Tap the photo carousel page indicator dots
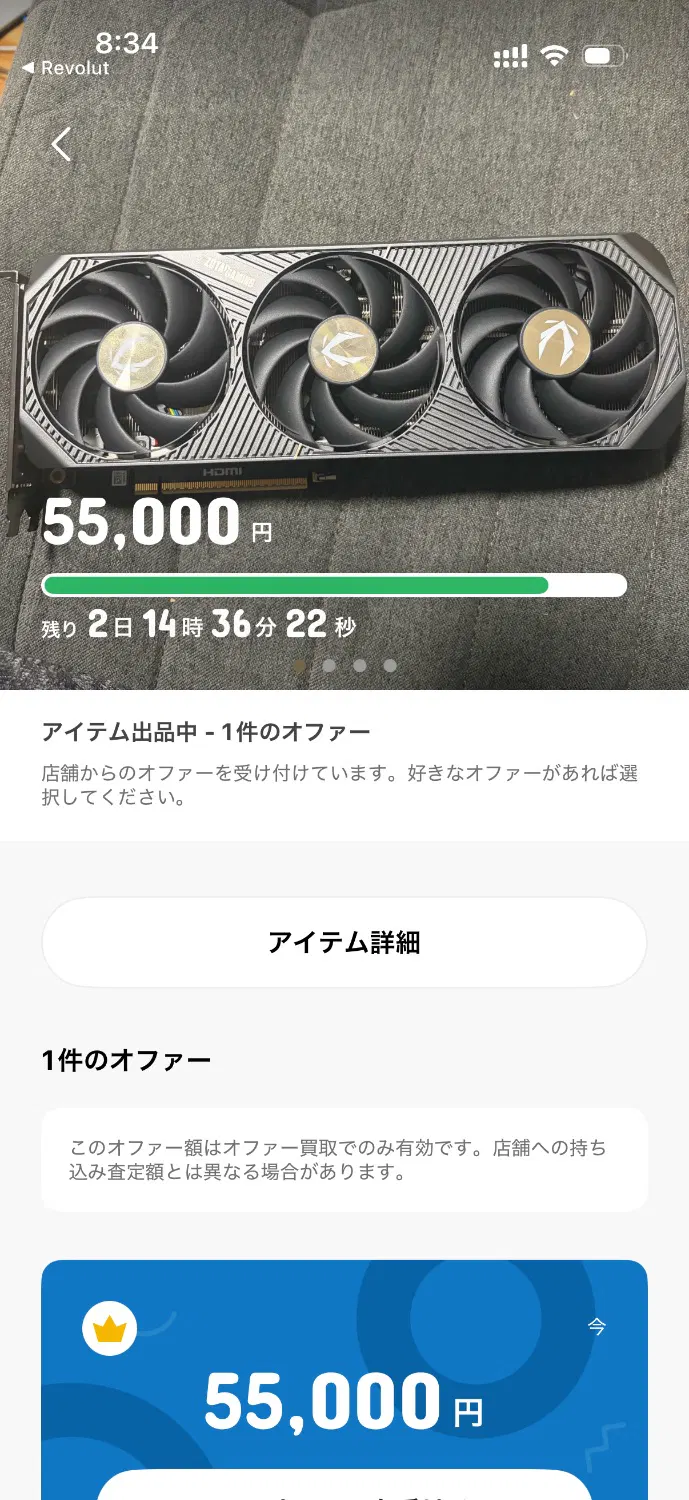689x1500 pixels. (x=344, y=665)
